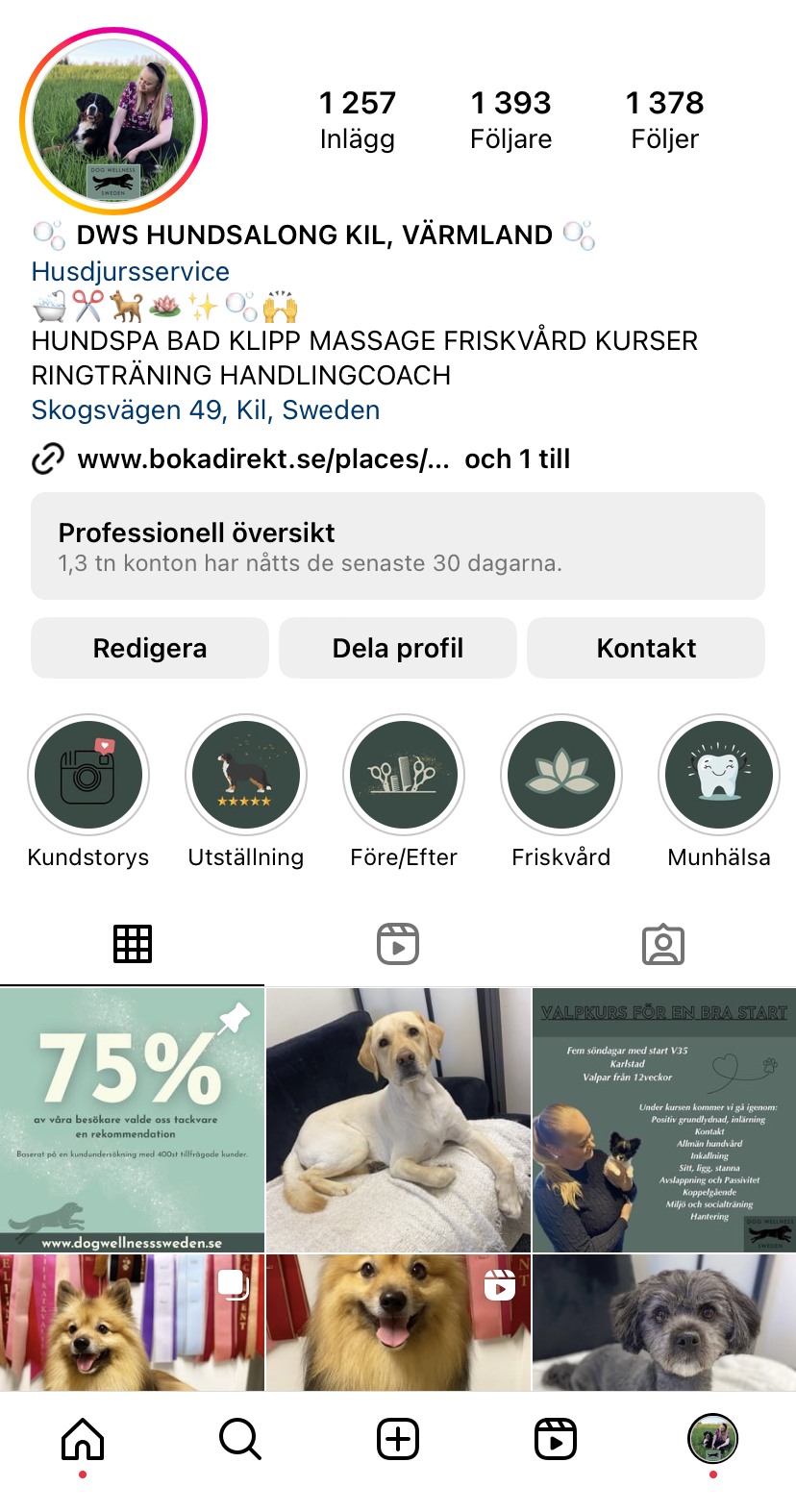This screenshot has height=1512, width=796.
Task: View the Följare followers list
Action: pyautogui.click(x=510, y=120)
